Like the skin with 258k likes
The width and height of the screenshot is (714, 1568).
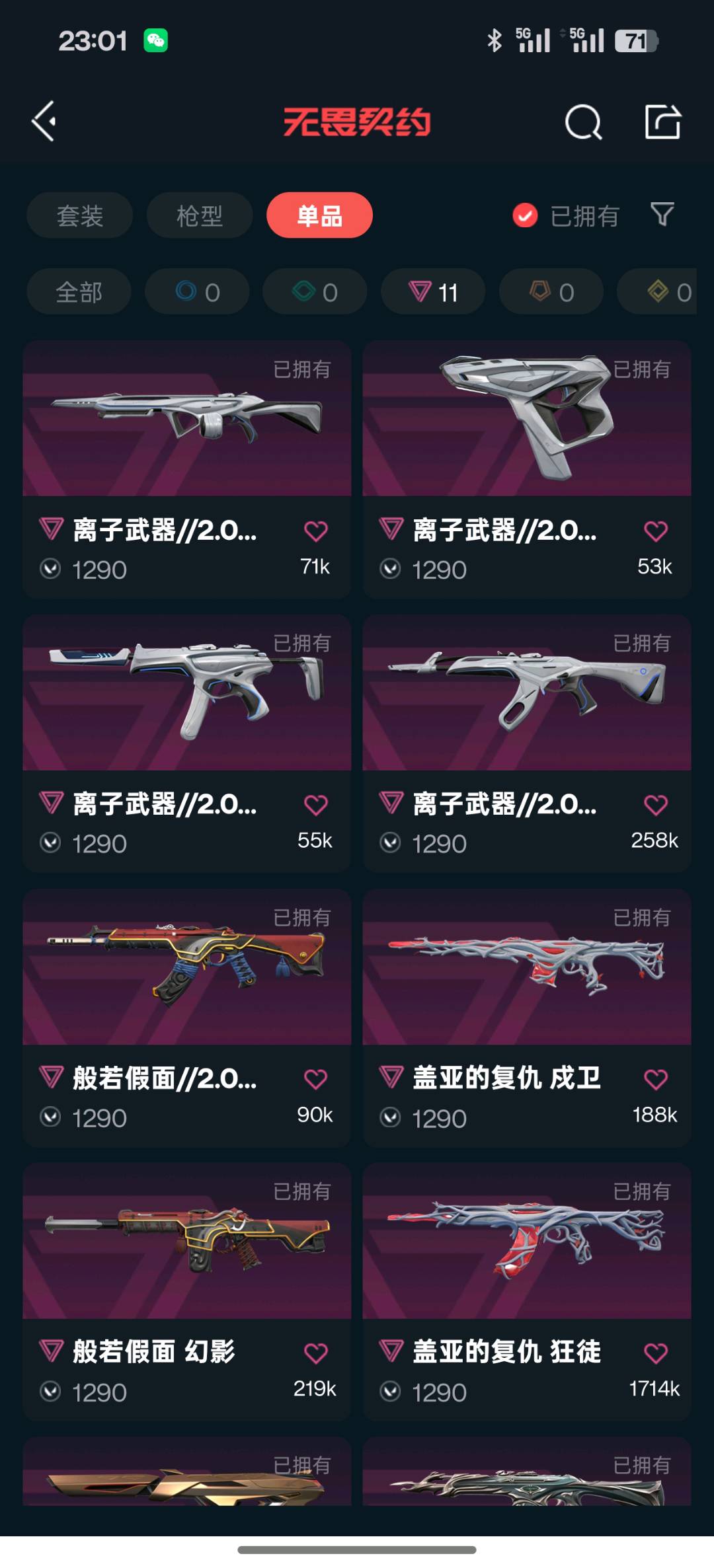tap(655, 805)
